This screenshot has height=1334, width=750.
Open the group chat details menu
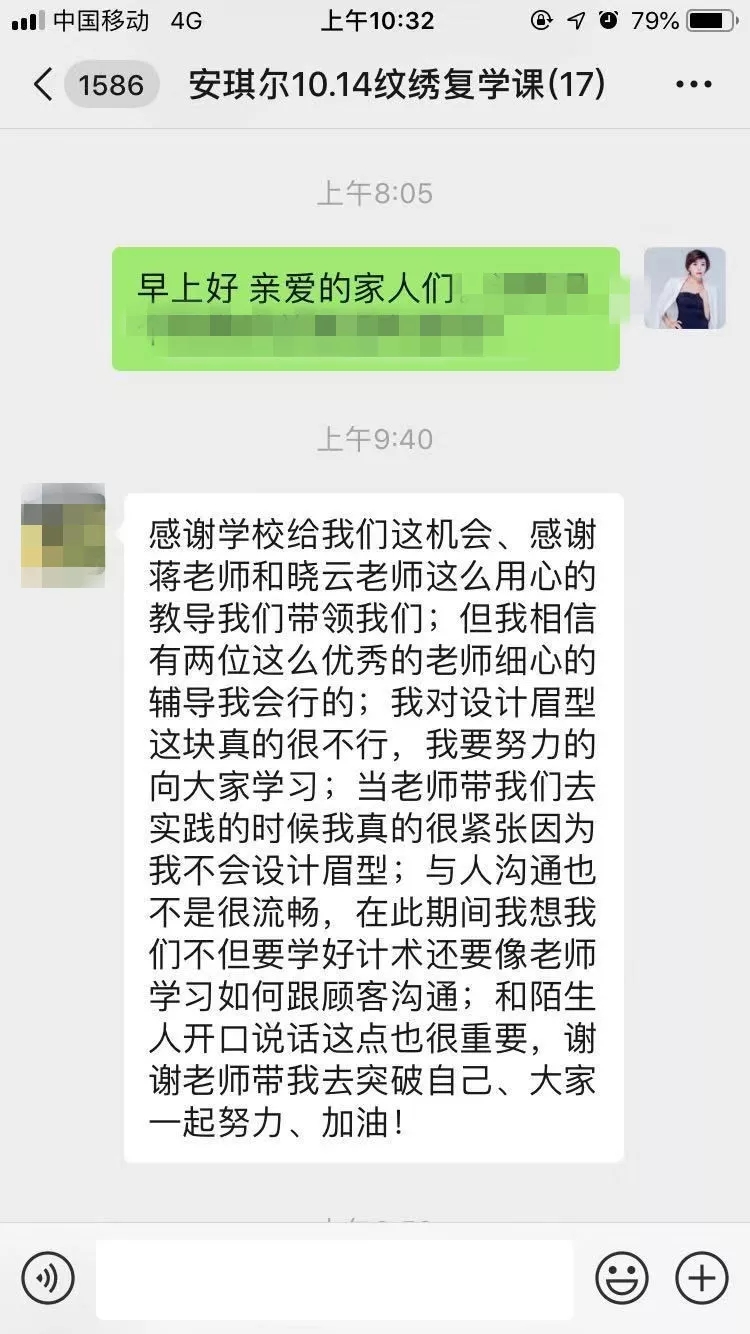pos(693,84)
